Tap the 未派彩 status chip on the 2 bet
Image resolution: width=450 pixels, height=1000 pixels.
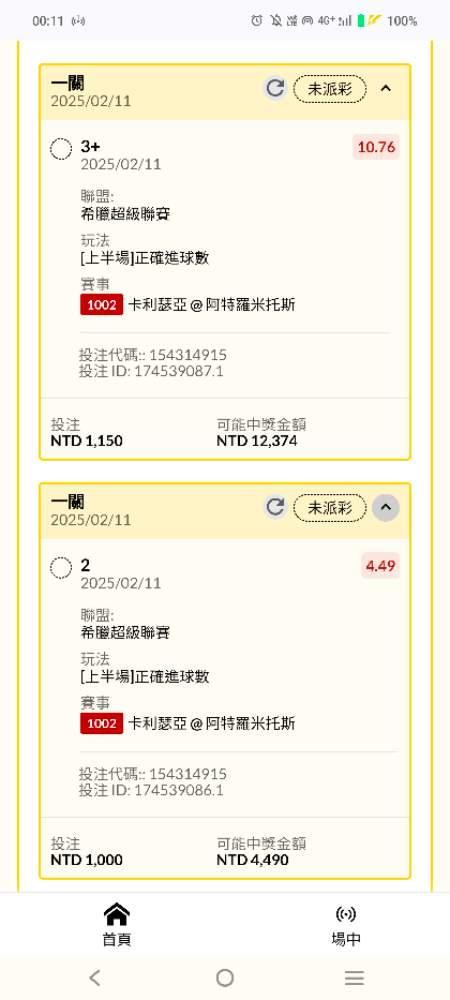click(x=330, y=508)
